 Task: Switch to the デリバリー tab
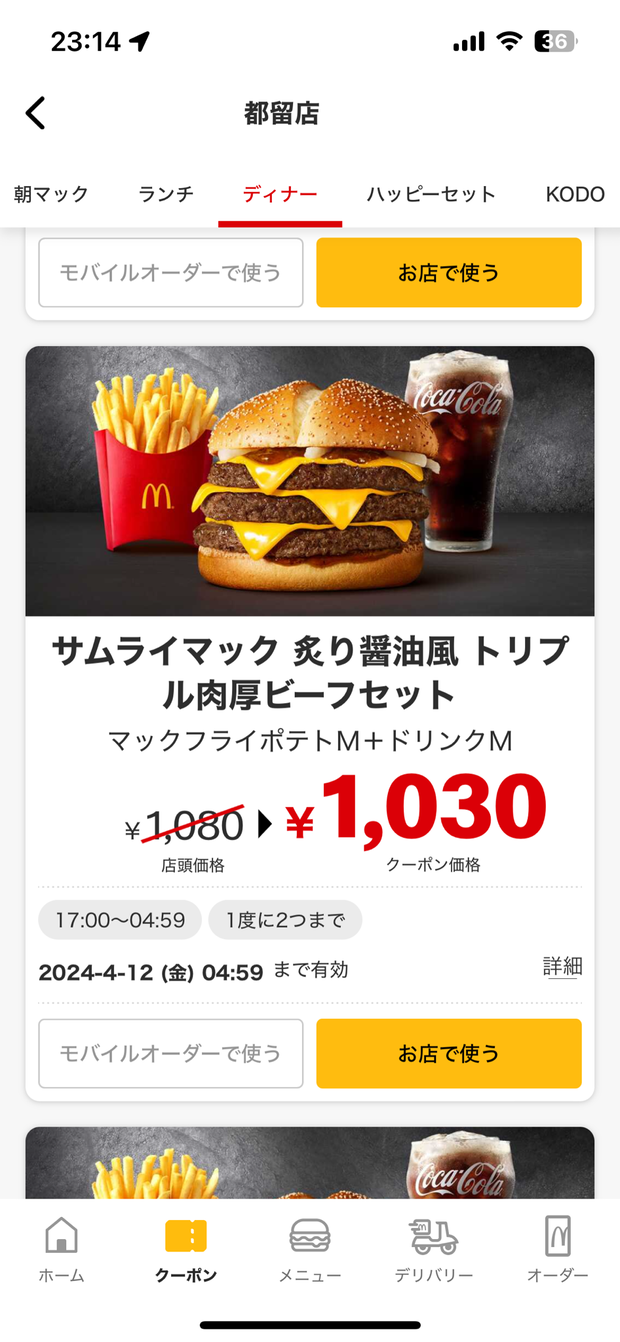click(434, 1250)
